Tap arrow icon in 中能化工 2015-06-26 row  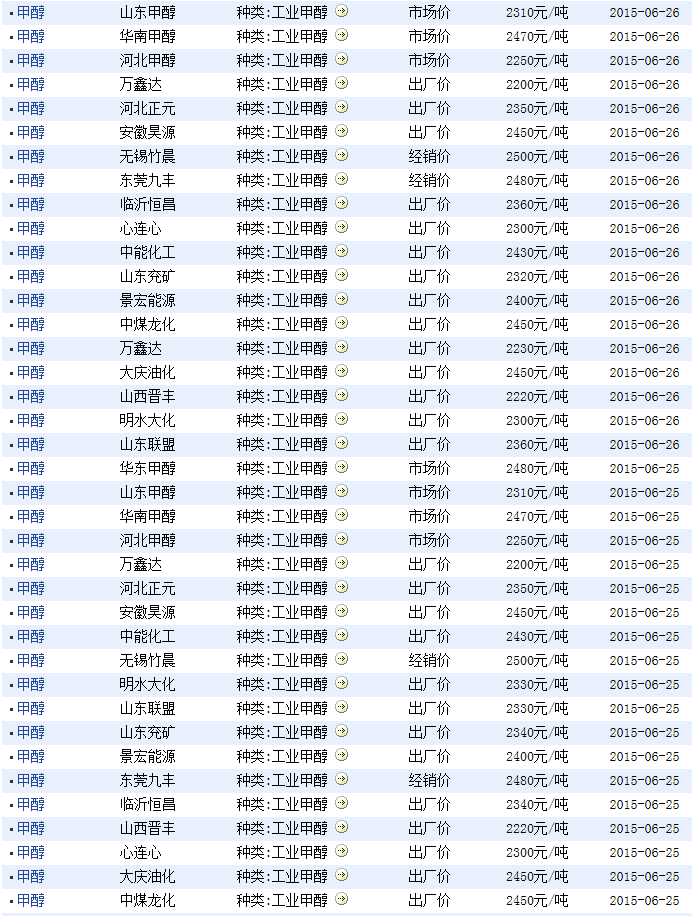[x=342, y=251]
